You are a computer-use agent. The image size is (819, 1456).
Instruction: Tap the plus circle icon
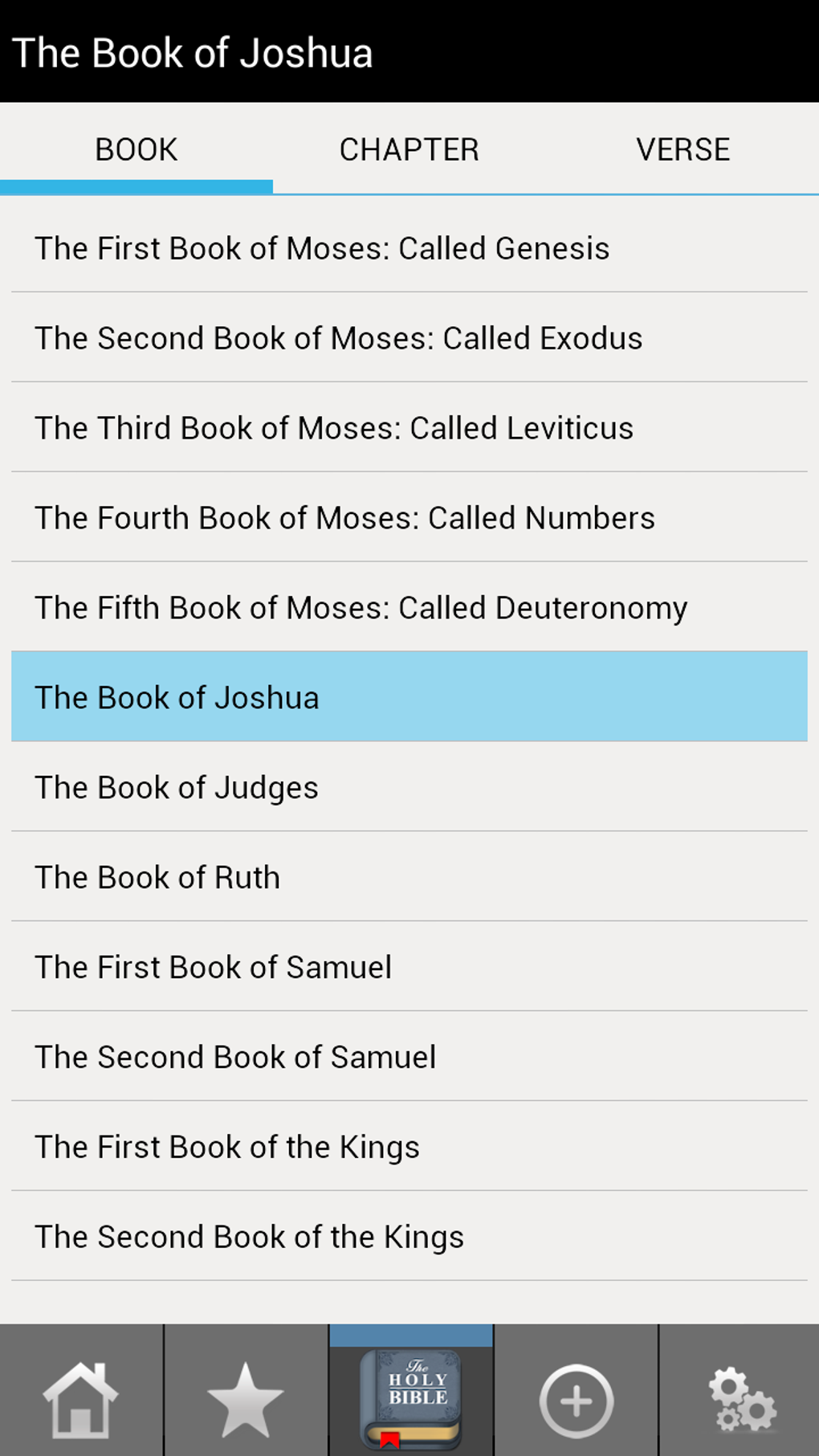coord(576,1399)
